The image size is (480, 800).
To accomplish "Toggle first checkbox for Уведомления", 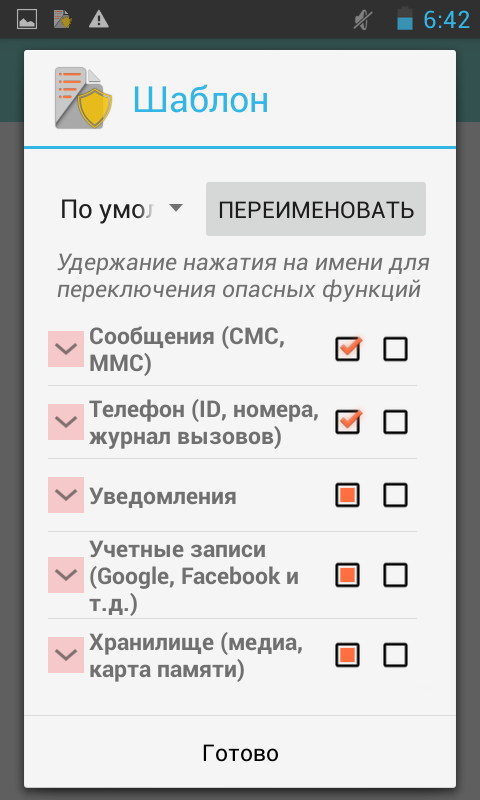I will tap(347, 495).
